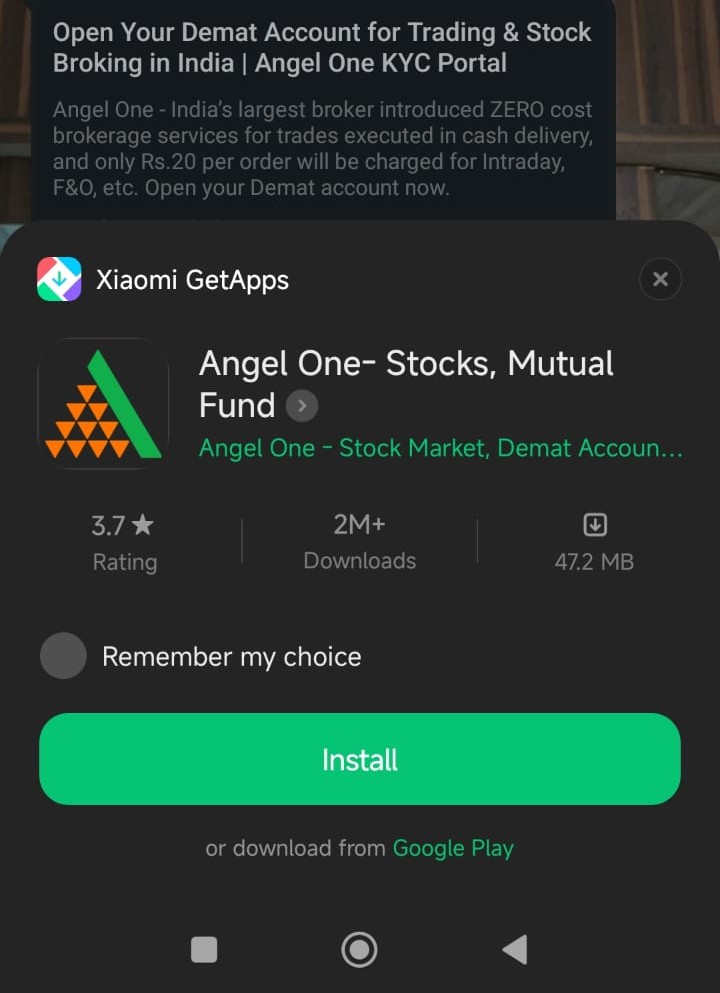Screen dimensions: 720x993
Task: Check the Remember my choice option
Action: [x=63, y=657]
